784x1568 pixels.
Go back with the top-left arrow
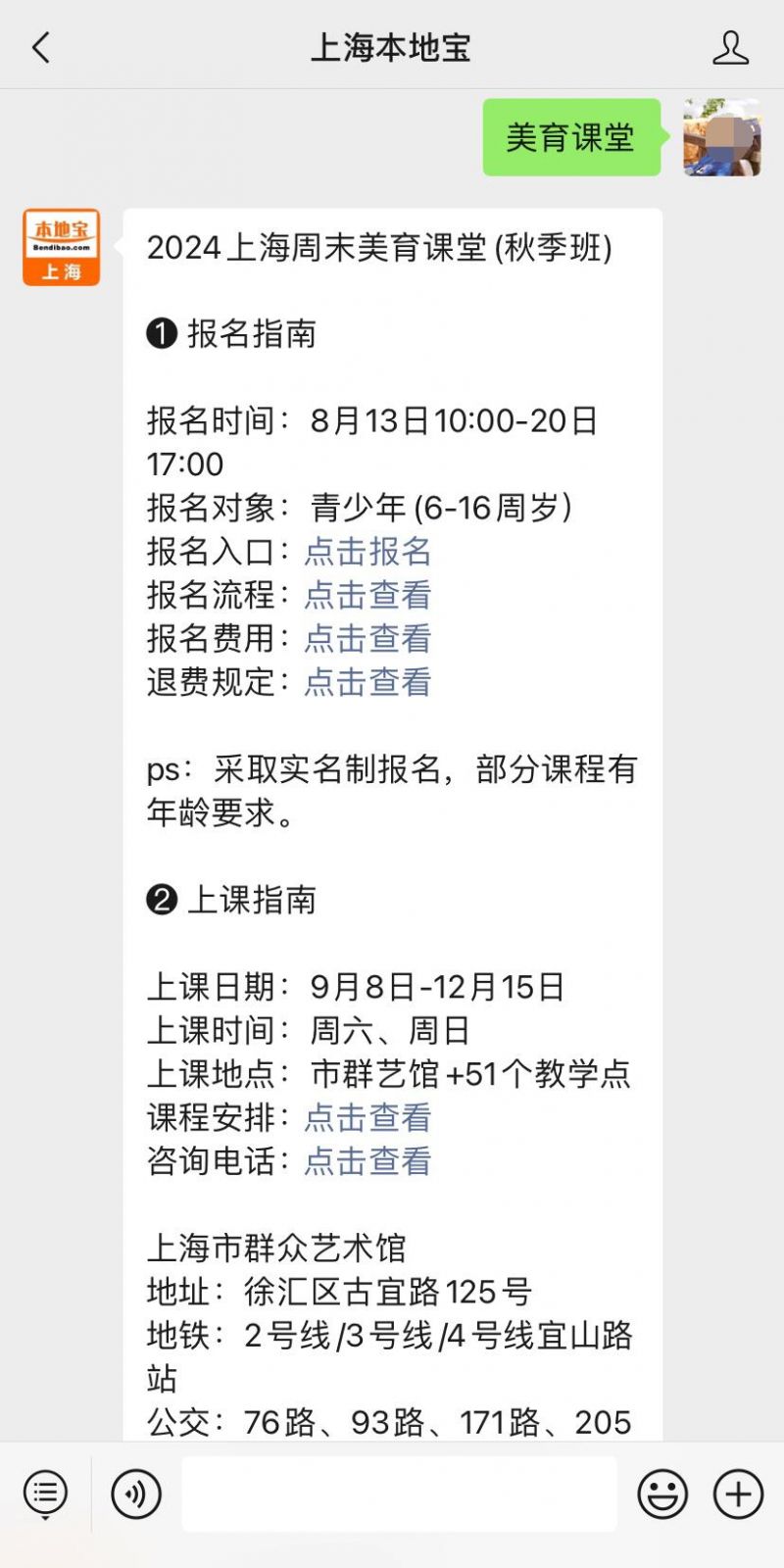41,47
